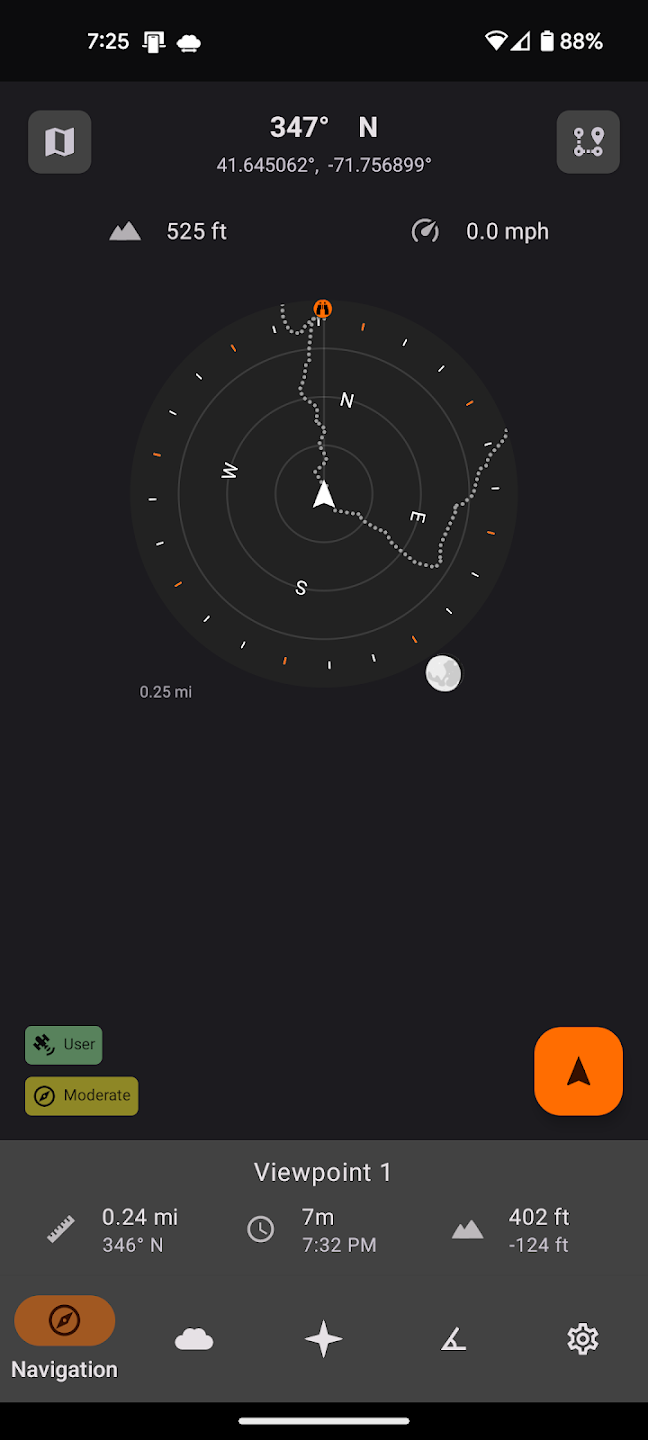Switch to the weather cloud tab
The height and width of the screenshot is (1440, 648).
[x=194, y=1339]
